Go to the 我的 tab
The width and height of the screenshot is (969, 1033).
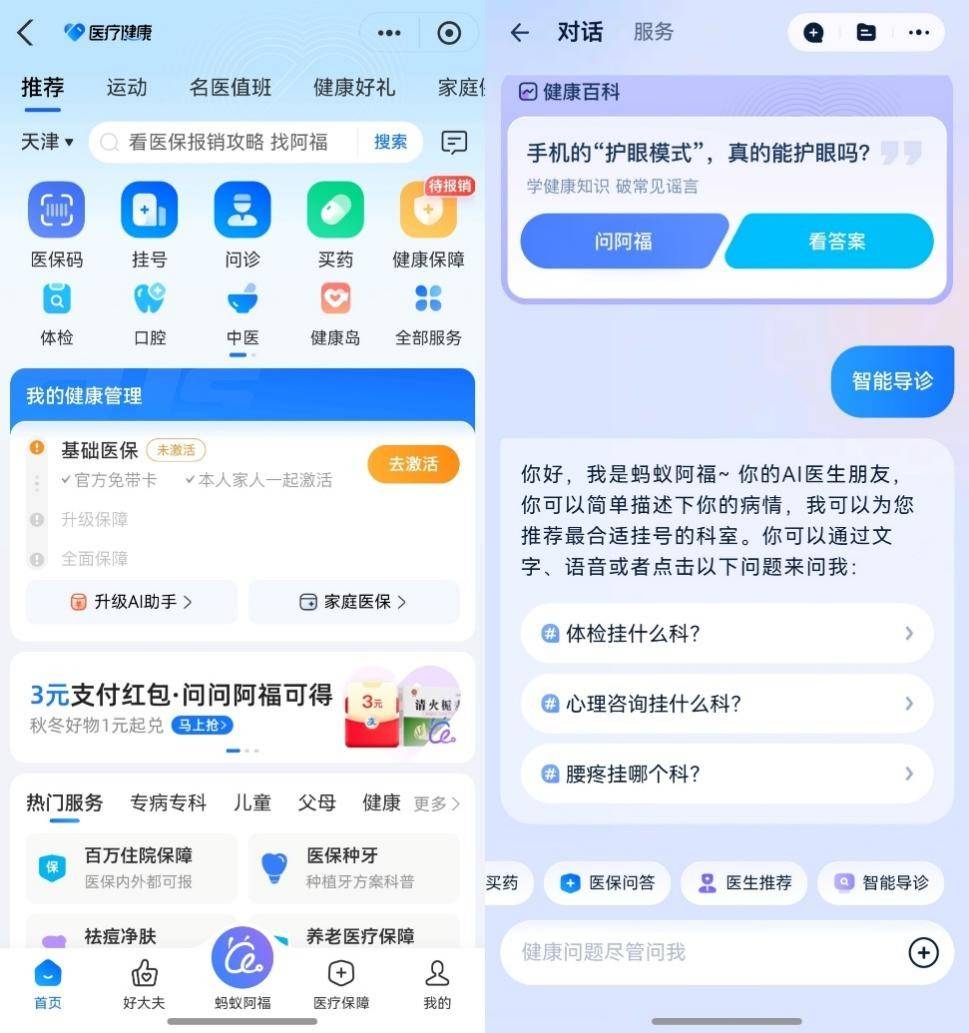coord(437,984)
